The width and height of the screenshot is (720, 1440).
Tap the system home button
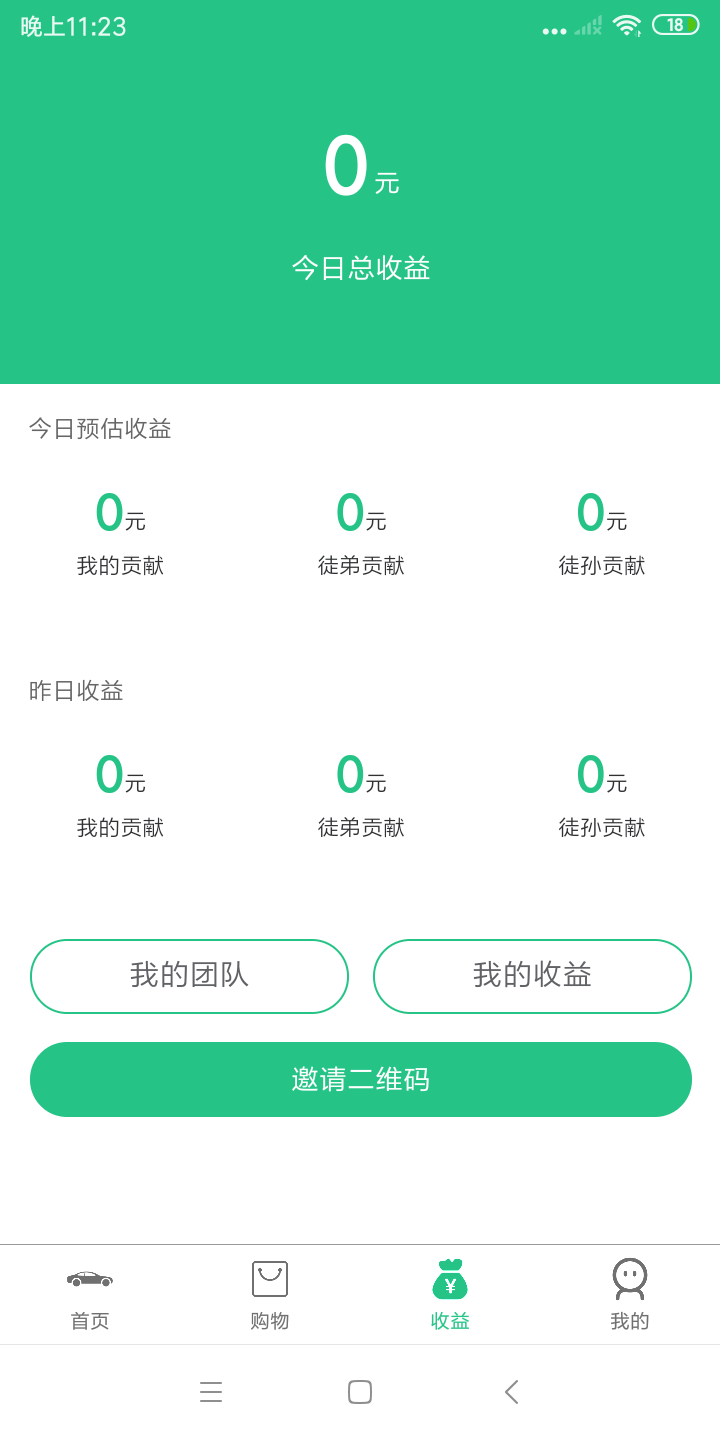(x=360, y=1392)
